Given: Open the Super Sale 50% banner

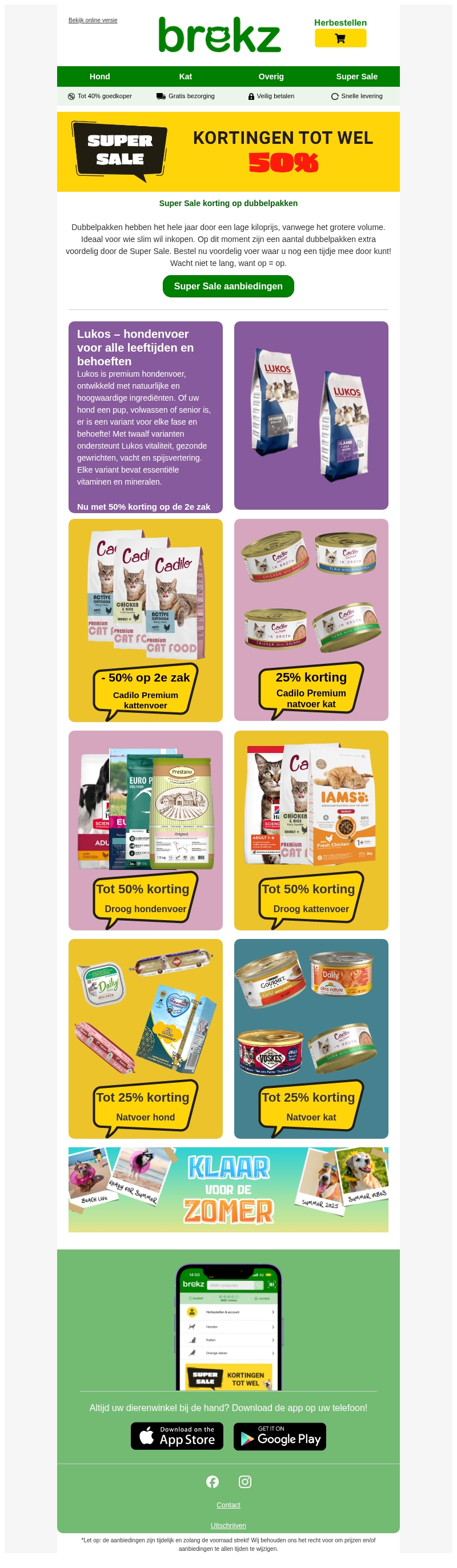Looking at the screenshot, I should (x=228, y=152).
